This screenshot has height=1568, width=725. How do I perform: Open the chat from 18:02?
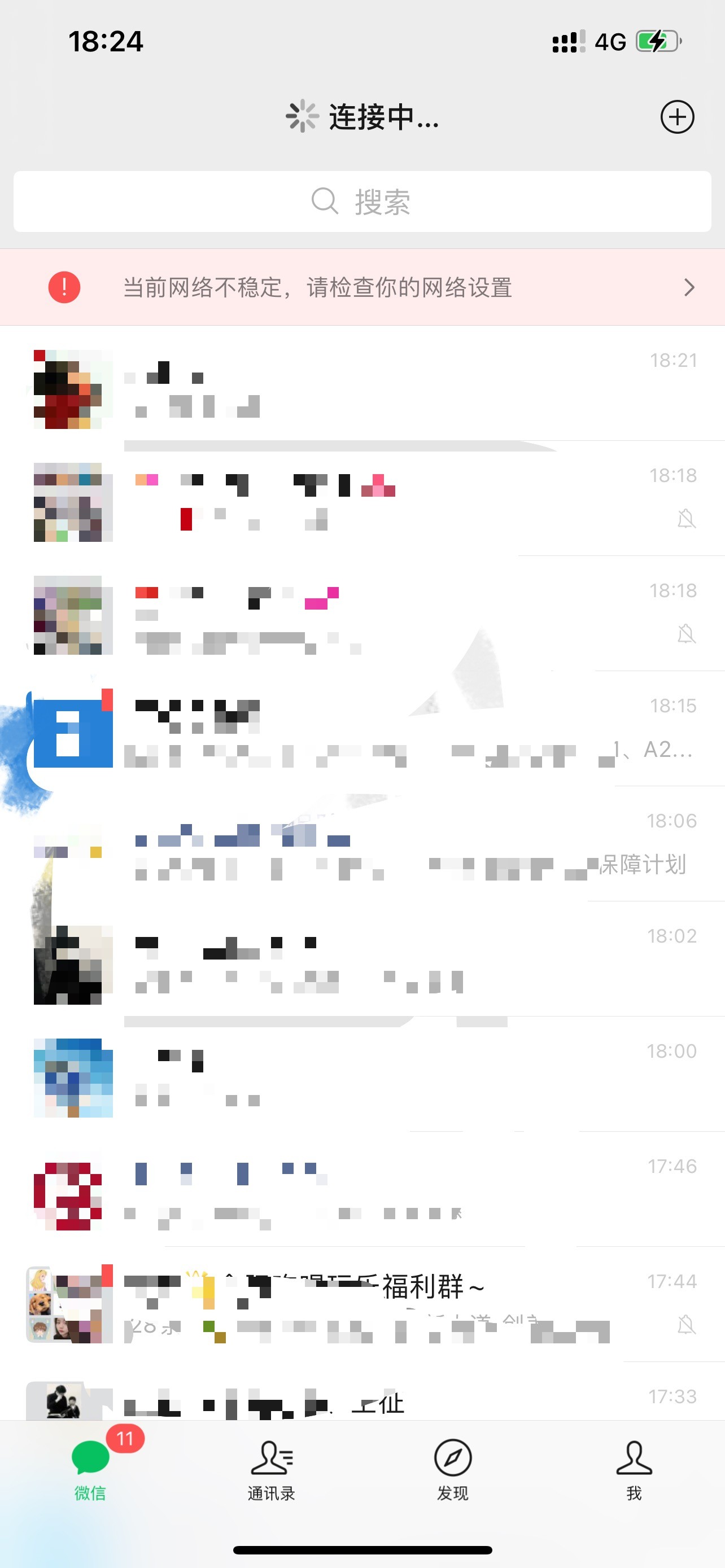pyautogui.click(x=362, y=960)
